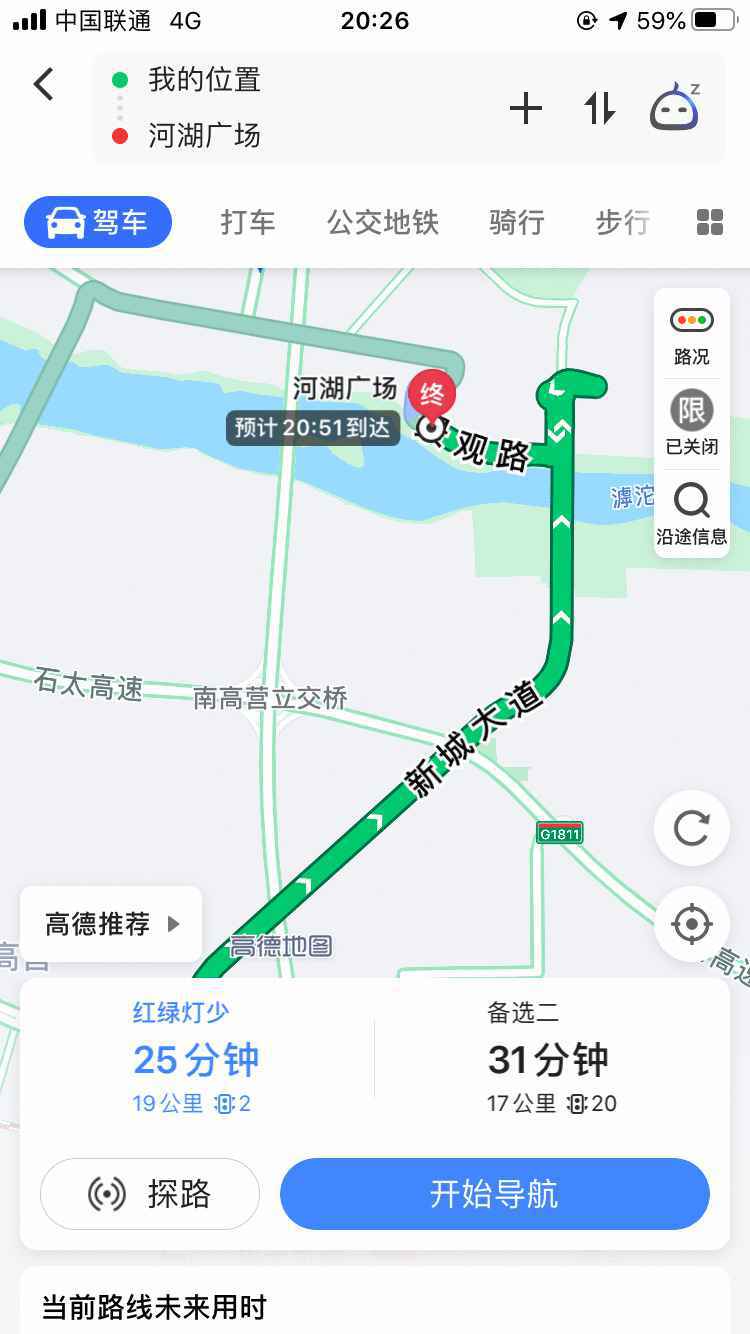Go back with the arrow at top left
The image size is (750, 1334).
pyautogui.click(x=43, y=85)
